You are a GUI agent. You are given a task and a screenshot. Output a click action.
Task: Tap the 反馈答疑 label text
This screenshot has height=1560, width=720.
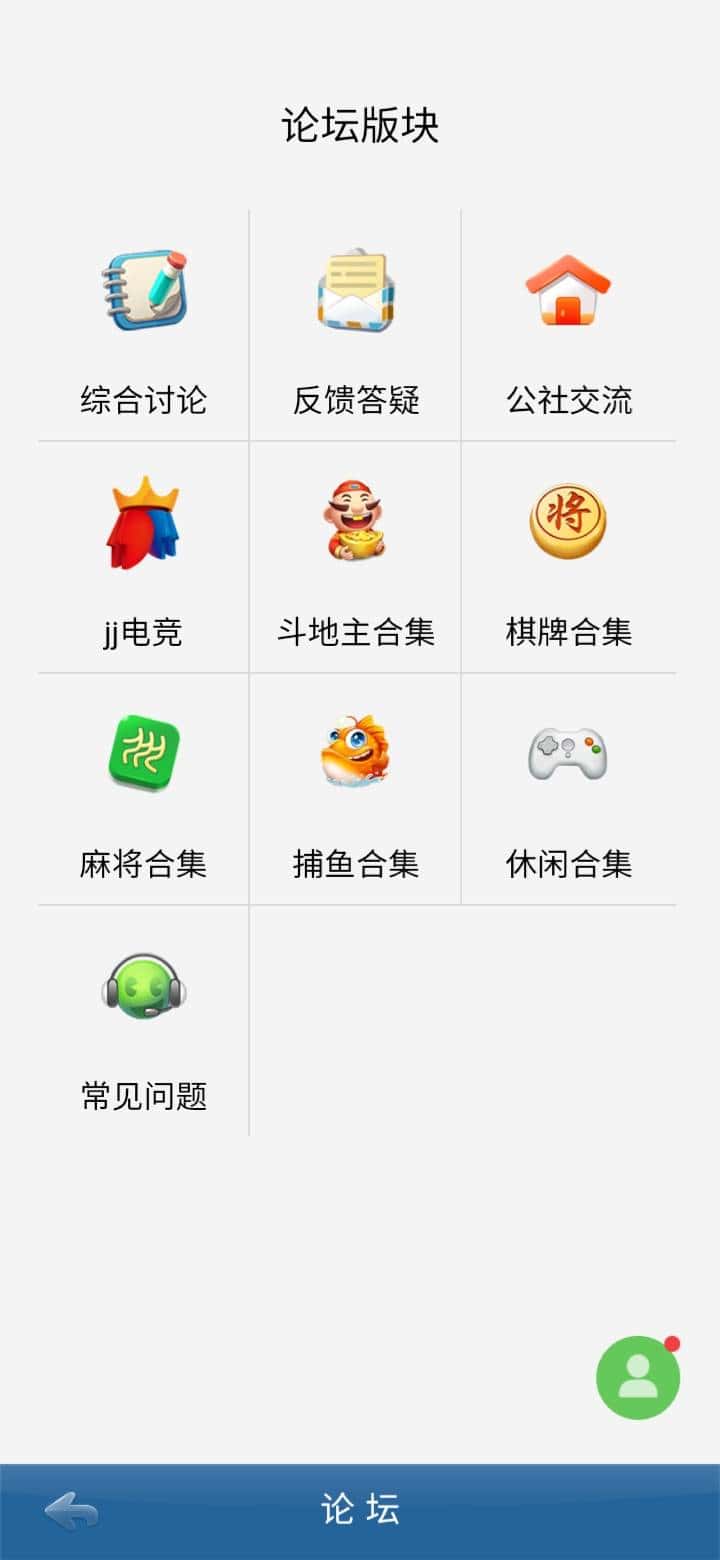pyautogui.click(x=357, y=400)
